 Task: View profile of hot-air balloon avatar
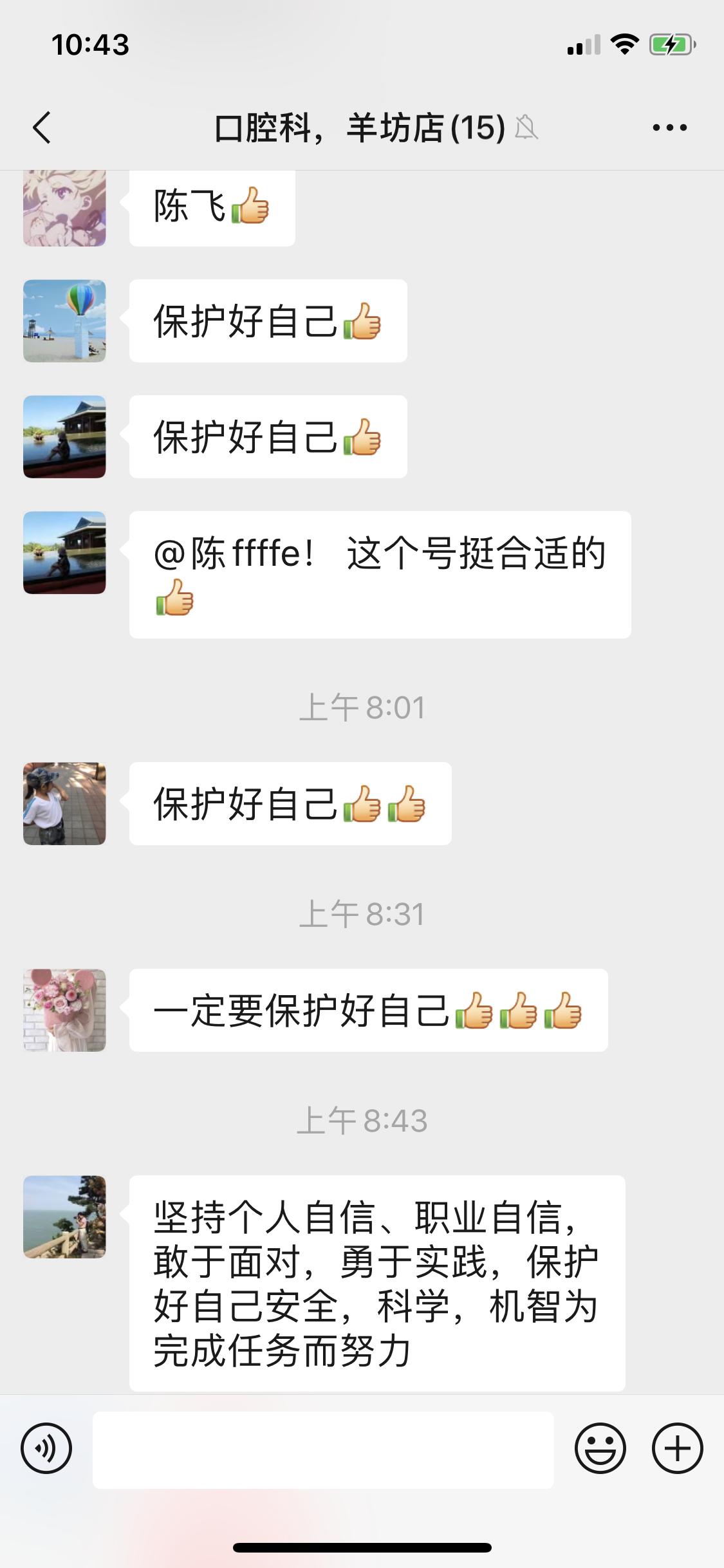tap(64, 321)
